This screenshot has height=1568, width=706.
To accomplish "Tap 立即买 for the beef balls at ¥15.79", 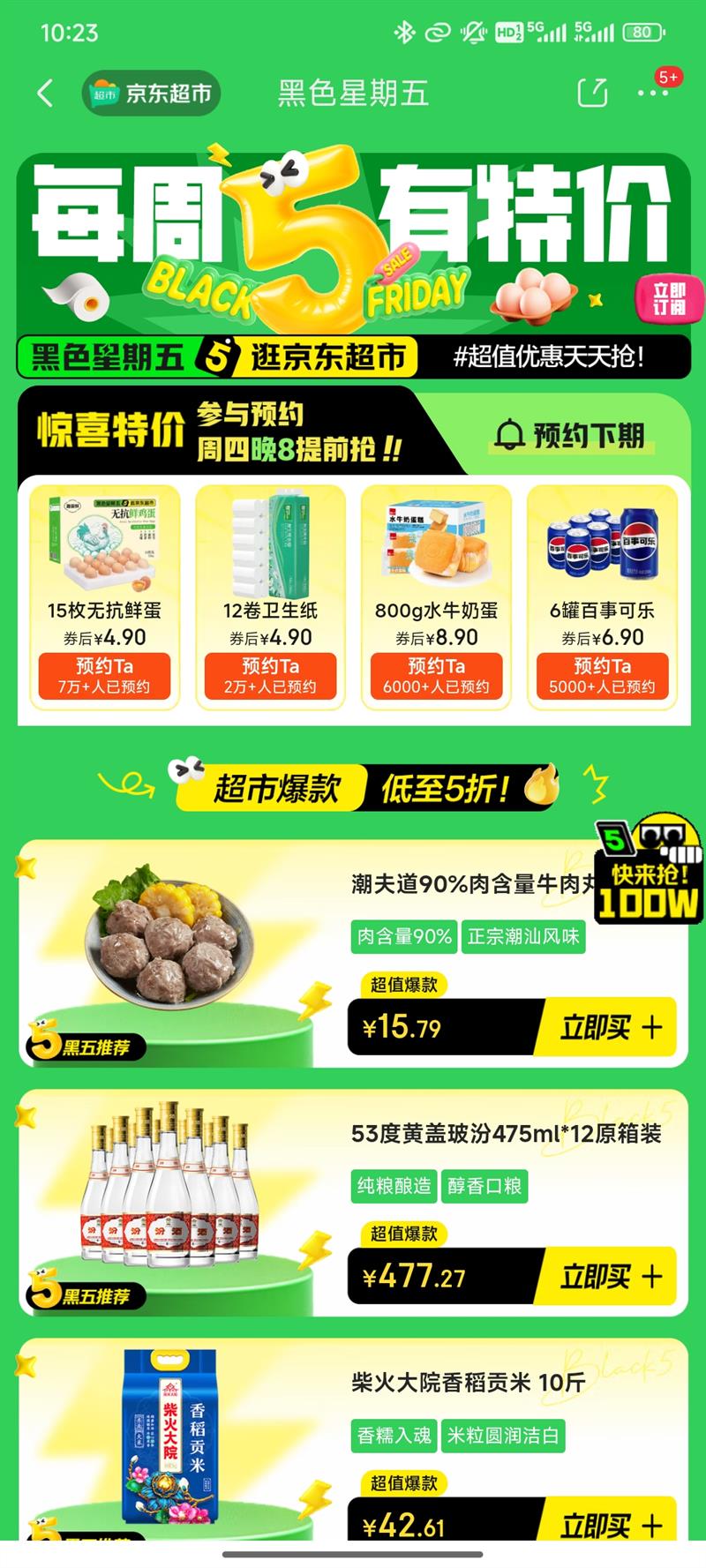I will pyautogui.click(x=608, y=1026).
